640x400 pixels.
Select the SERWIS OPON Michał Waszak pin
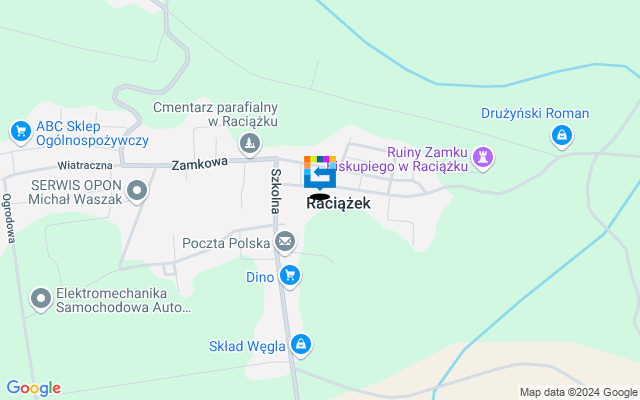tap(138, 190)
